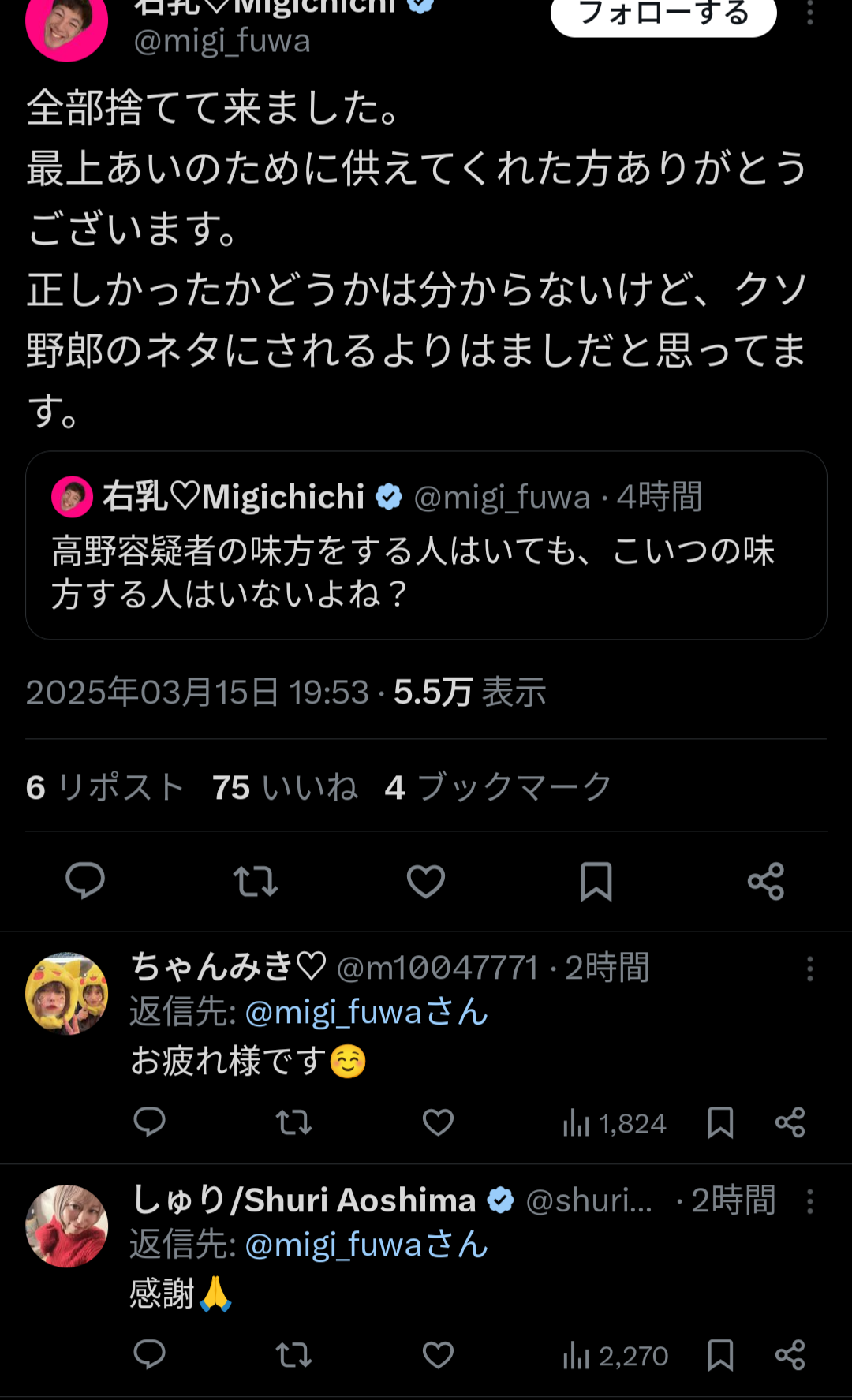This screenshot has height=1400, width=852.
Task: Open Shuri Aoshima's profile picture
Action: [67, 1226]
